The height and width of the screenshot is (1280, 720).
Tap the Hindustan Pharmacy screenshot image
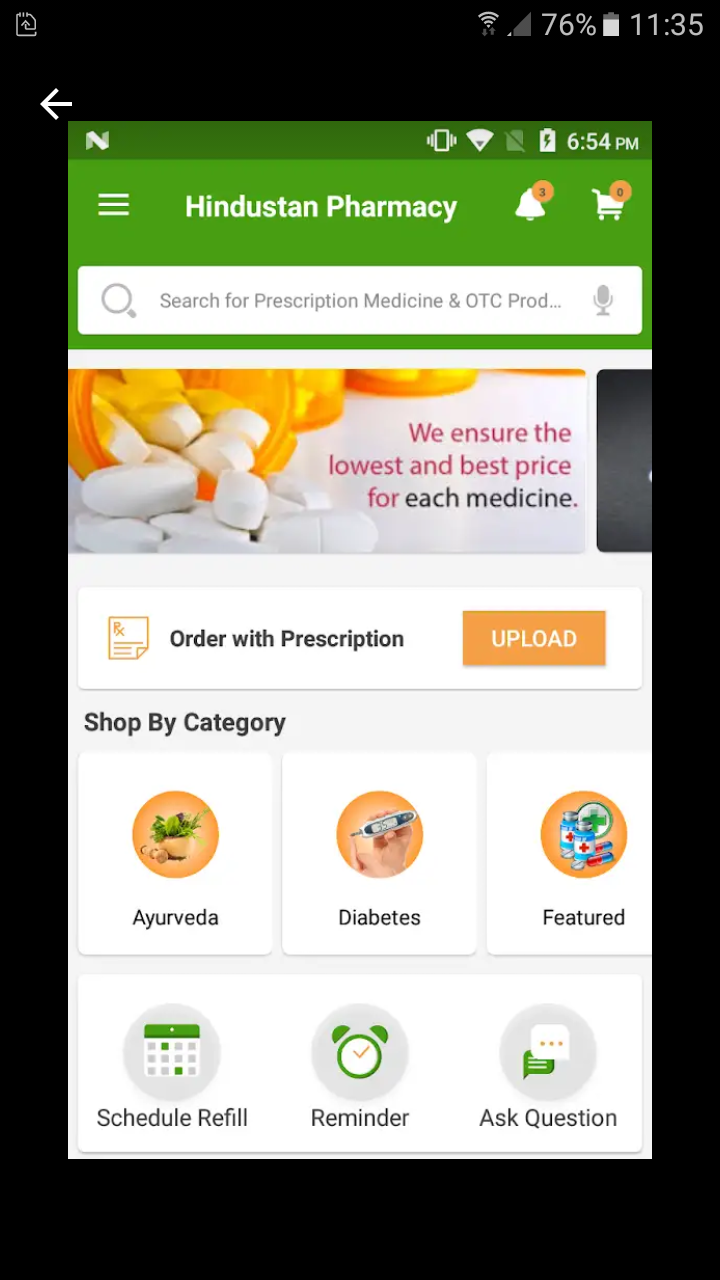click(360, 640)
